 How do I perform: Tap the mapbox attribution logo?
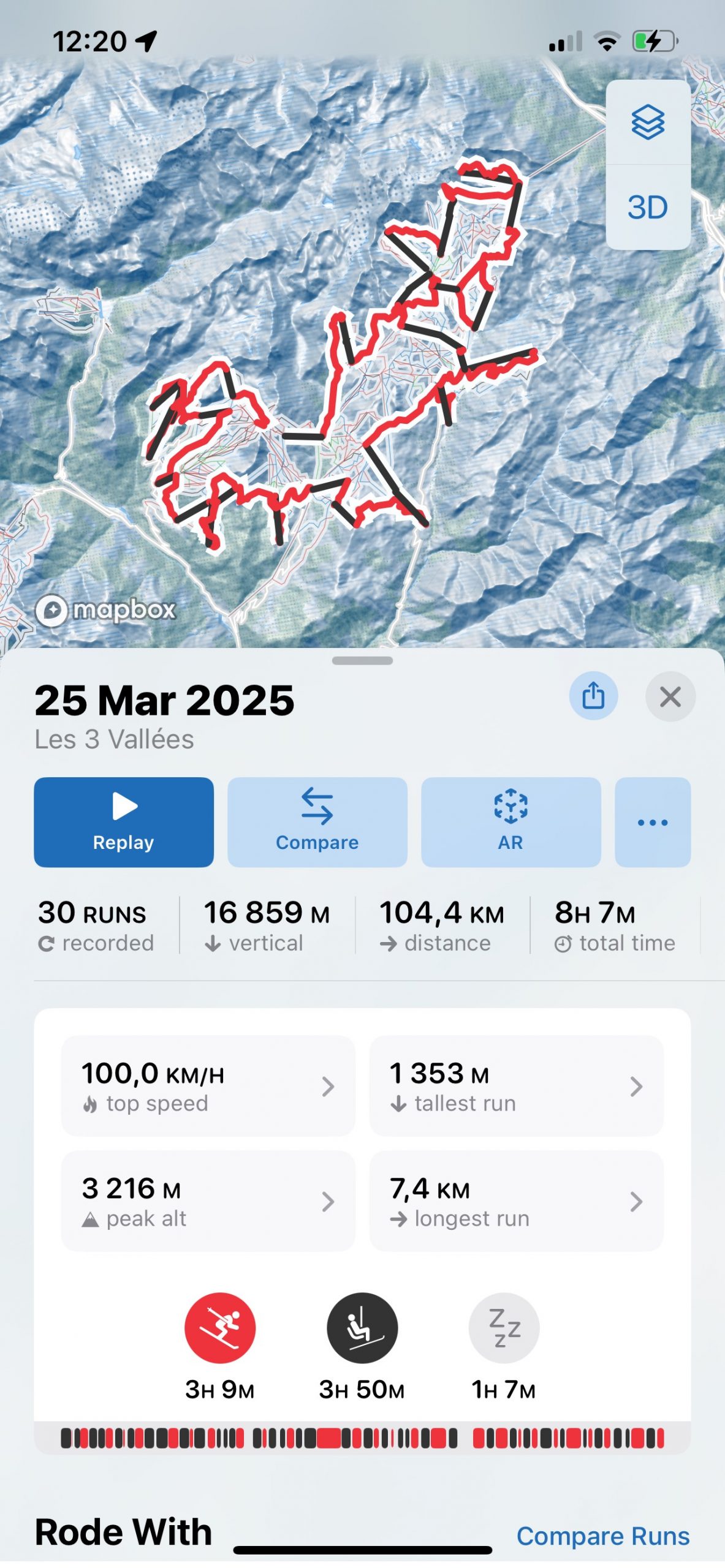tap(105, 610)
